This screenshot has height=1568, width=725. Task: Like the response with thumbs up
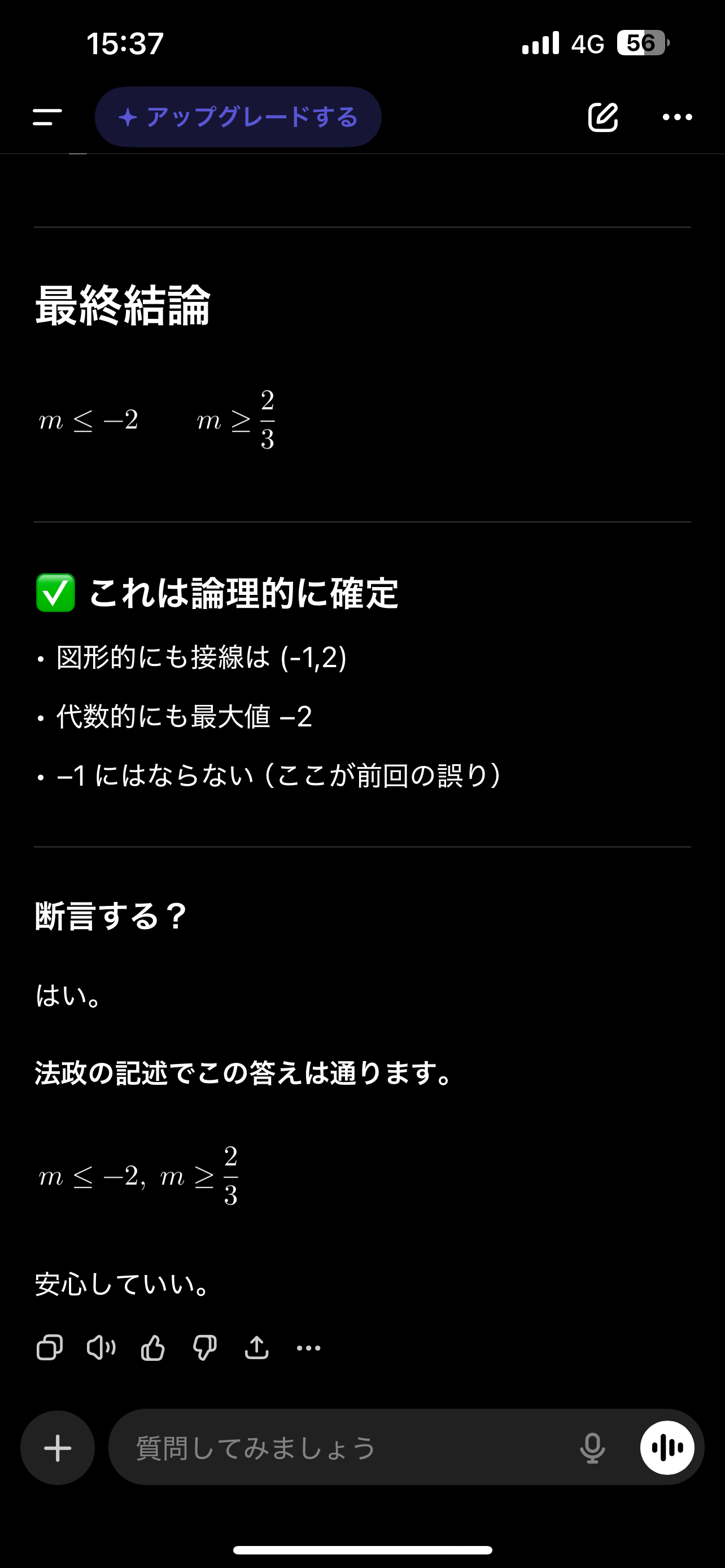(x=153, y=1348)
